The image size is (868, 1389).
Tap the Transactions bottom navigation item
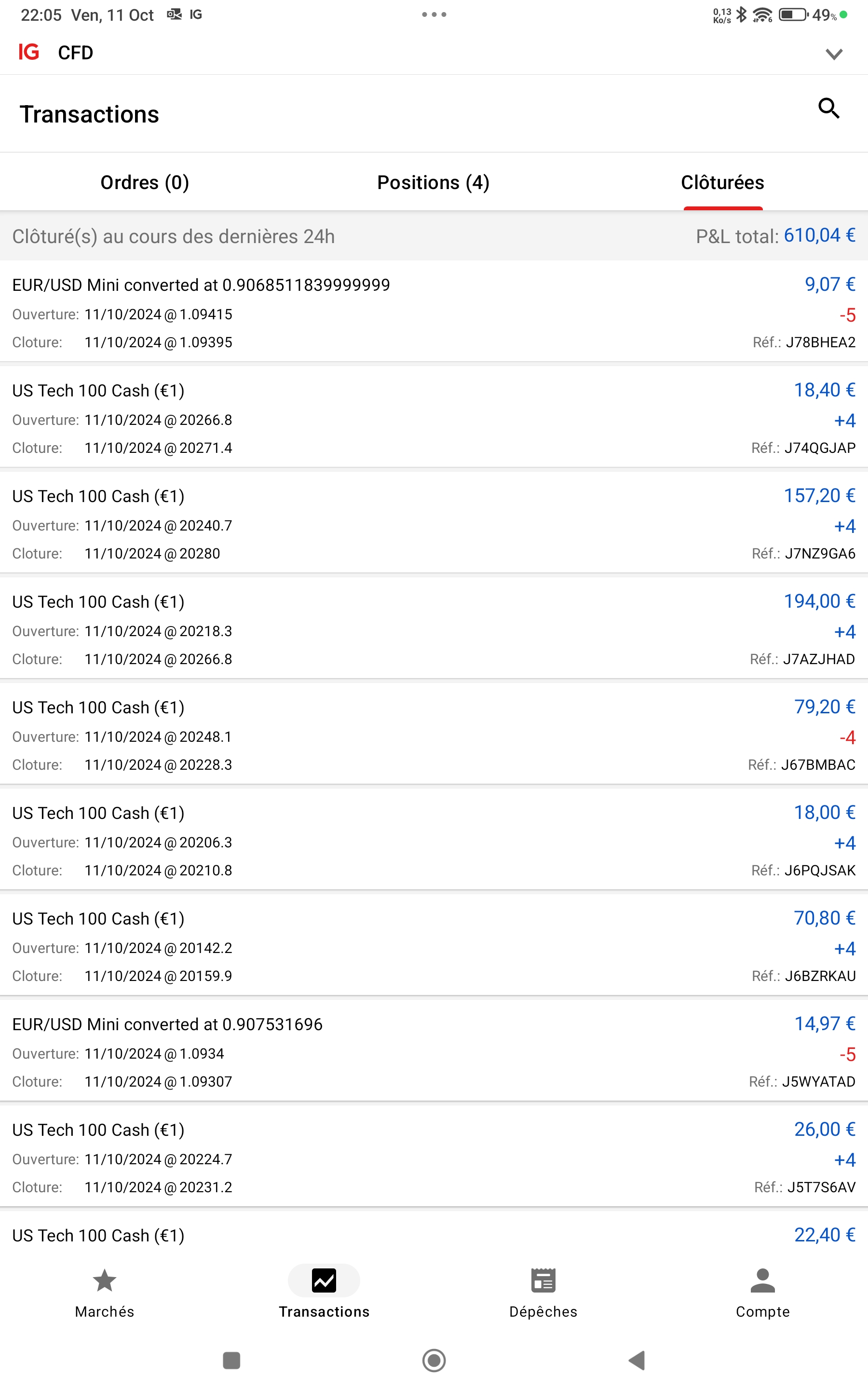(x=324, y=1293)
